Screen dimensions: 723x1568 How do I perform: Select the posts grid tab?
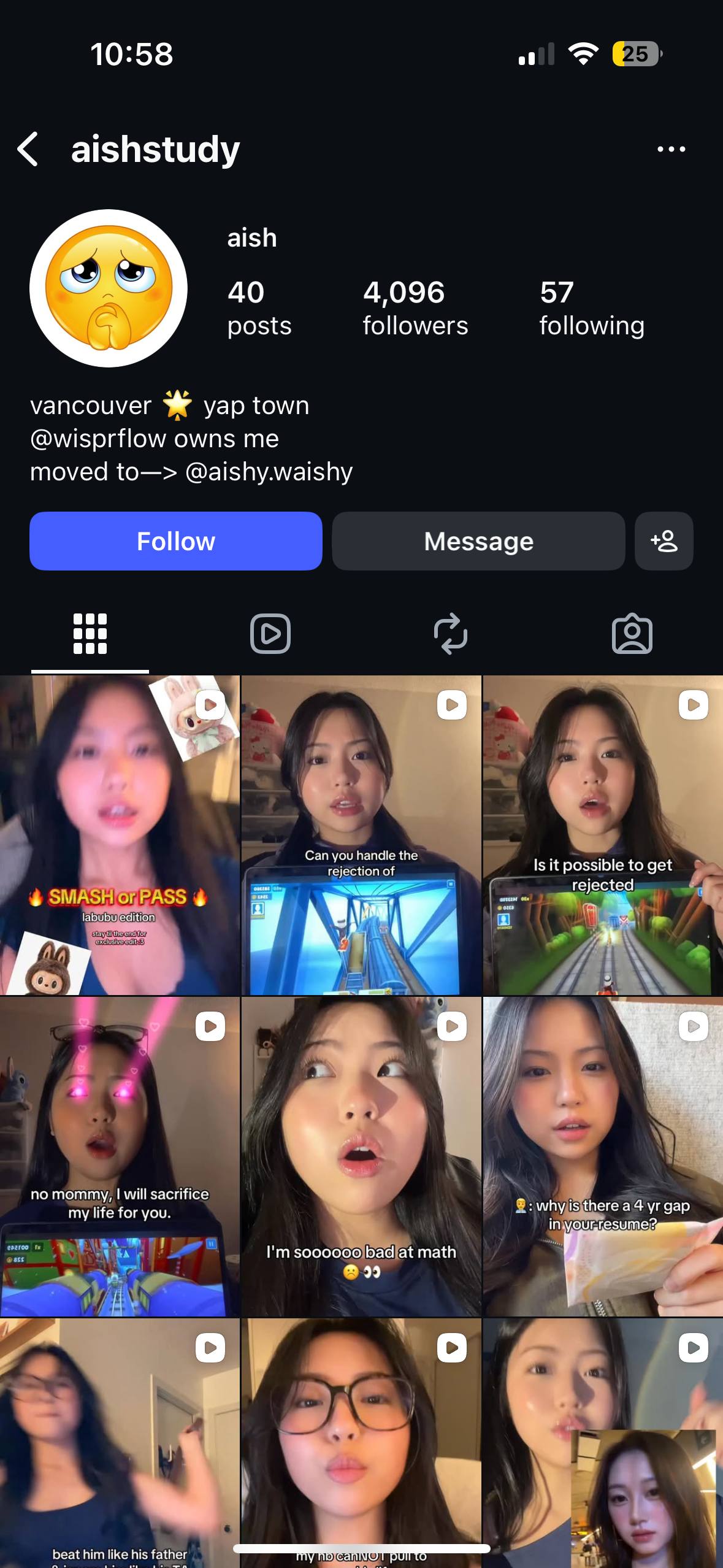pyautogui.click(x=90, y=634)
